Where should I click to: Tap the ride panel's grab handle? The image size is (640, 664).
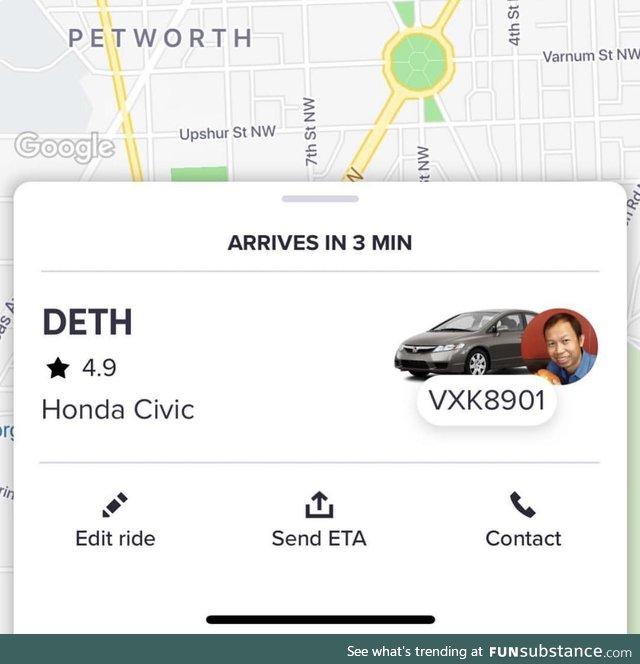(320, 199)
